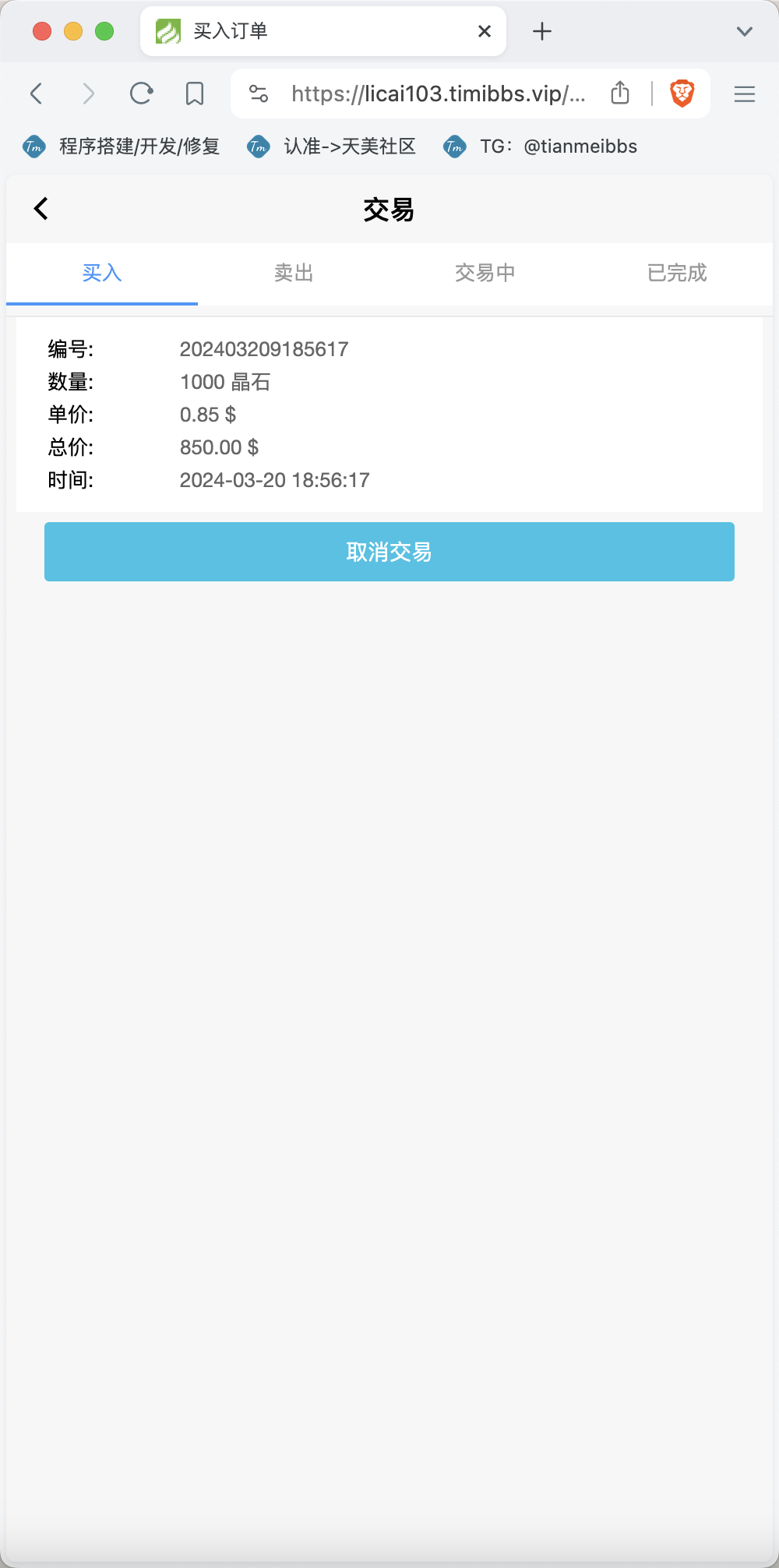Close the 买入订单 browser tab
779x1568 pixels.
coord(485,31)
